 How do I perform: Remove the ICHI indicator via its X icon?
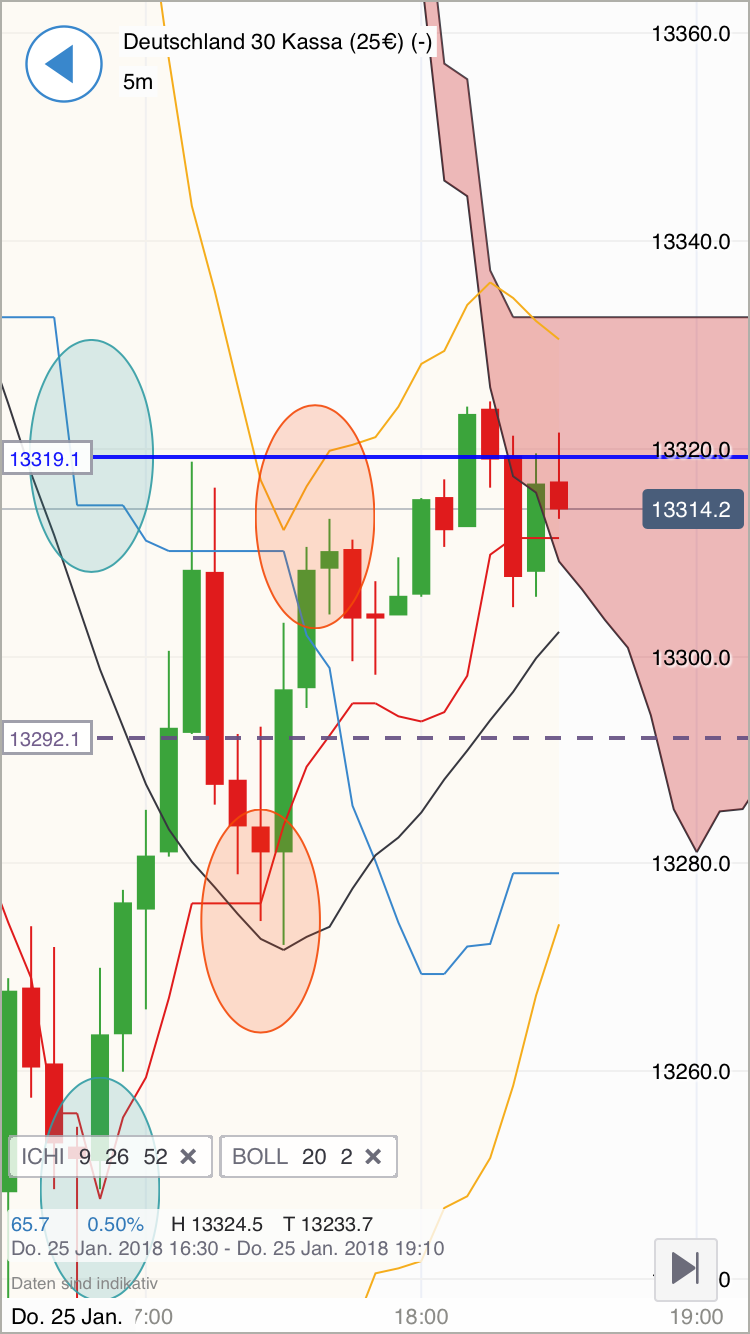[186, 1156]
